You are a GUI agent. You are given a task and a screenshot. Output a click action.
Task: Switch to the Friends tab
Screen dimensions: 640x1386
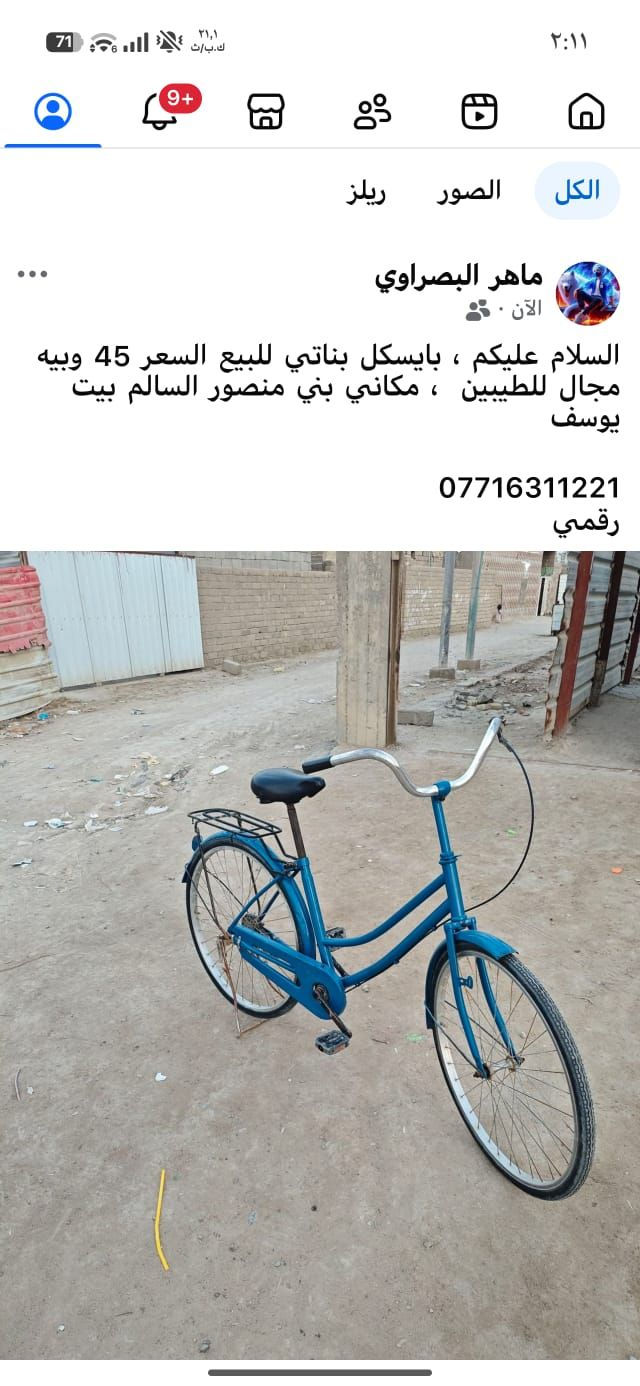(x=372, y=111)
